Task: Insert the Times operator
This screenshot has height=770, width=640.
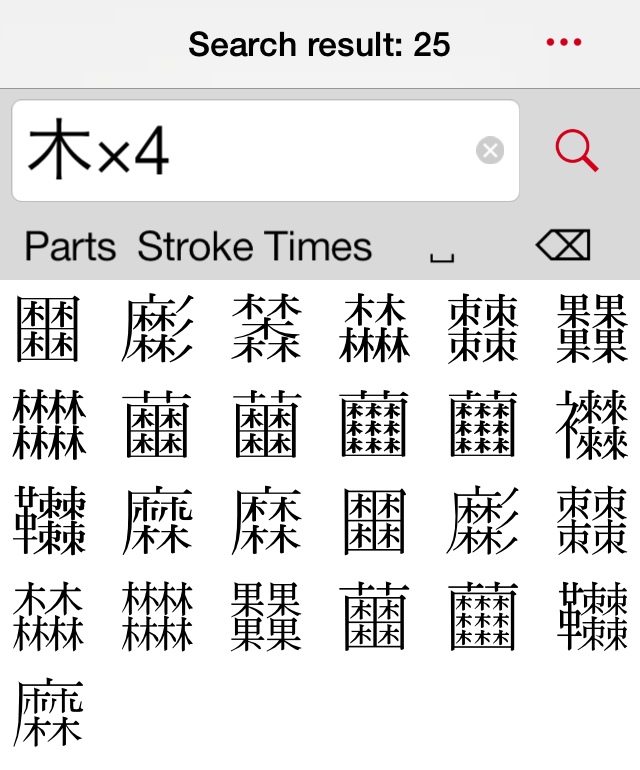Action: (x=316, y=246)
